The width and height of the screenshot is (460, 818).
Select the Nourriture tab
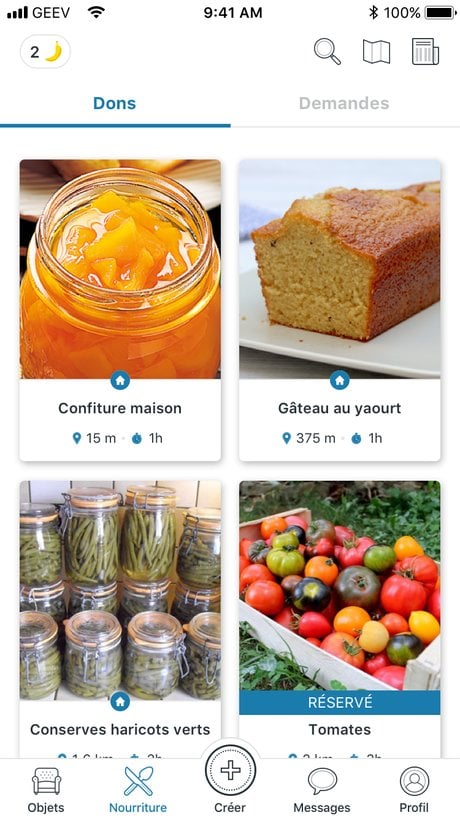[138, 790]
